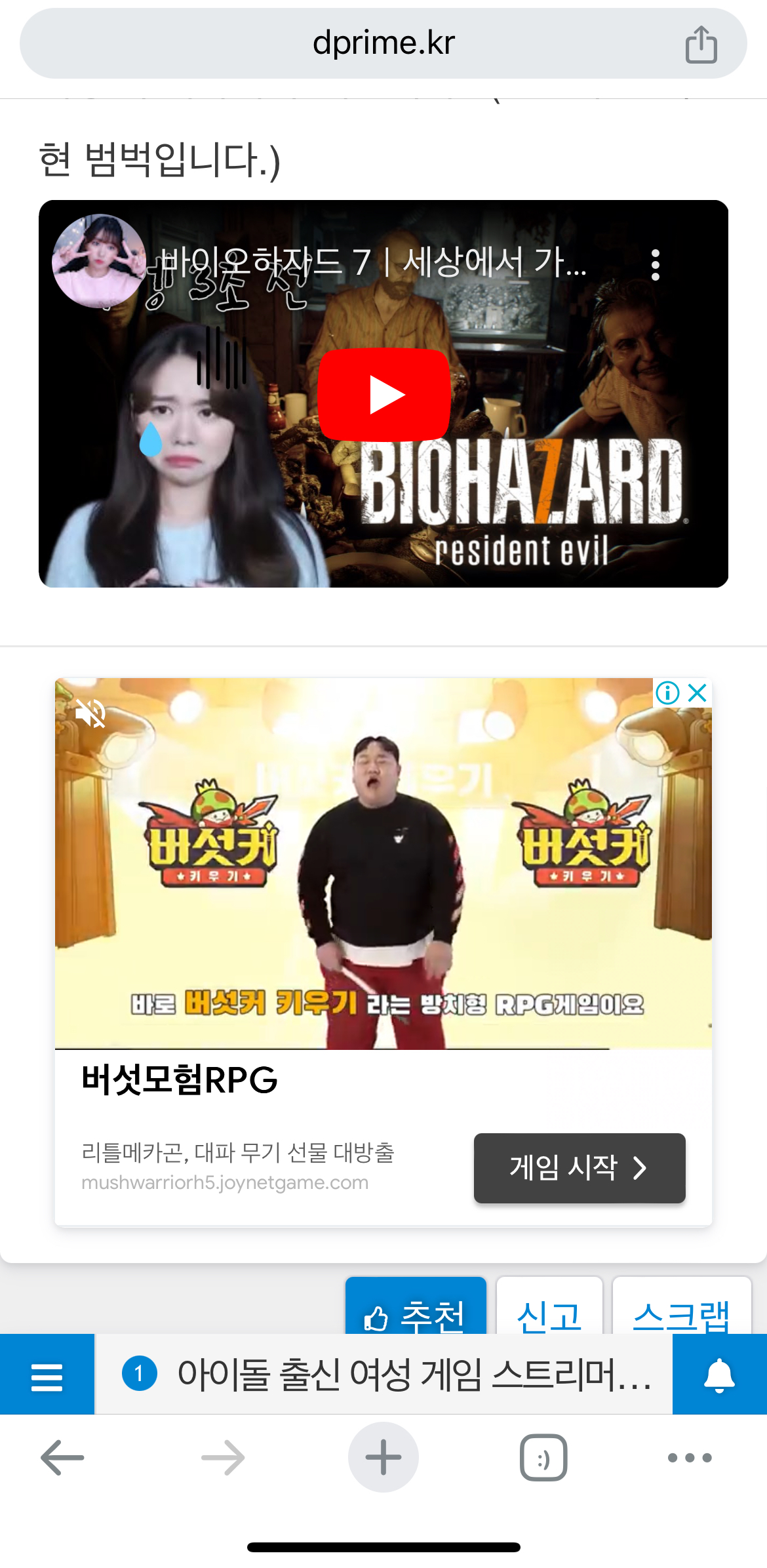Tap the forward navigation arrow
This screenshot has width=767, height=1568.
(x=223, y=1457)
